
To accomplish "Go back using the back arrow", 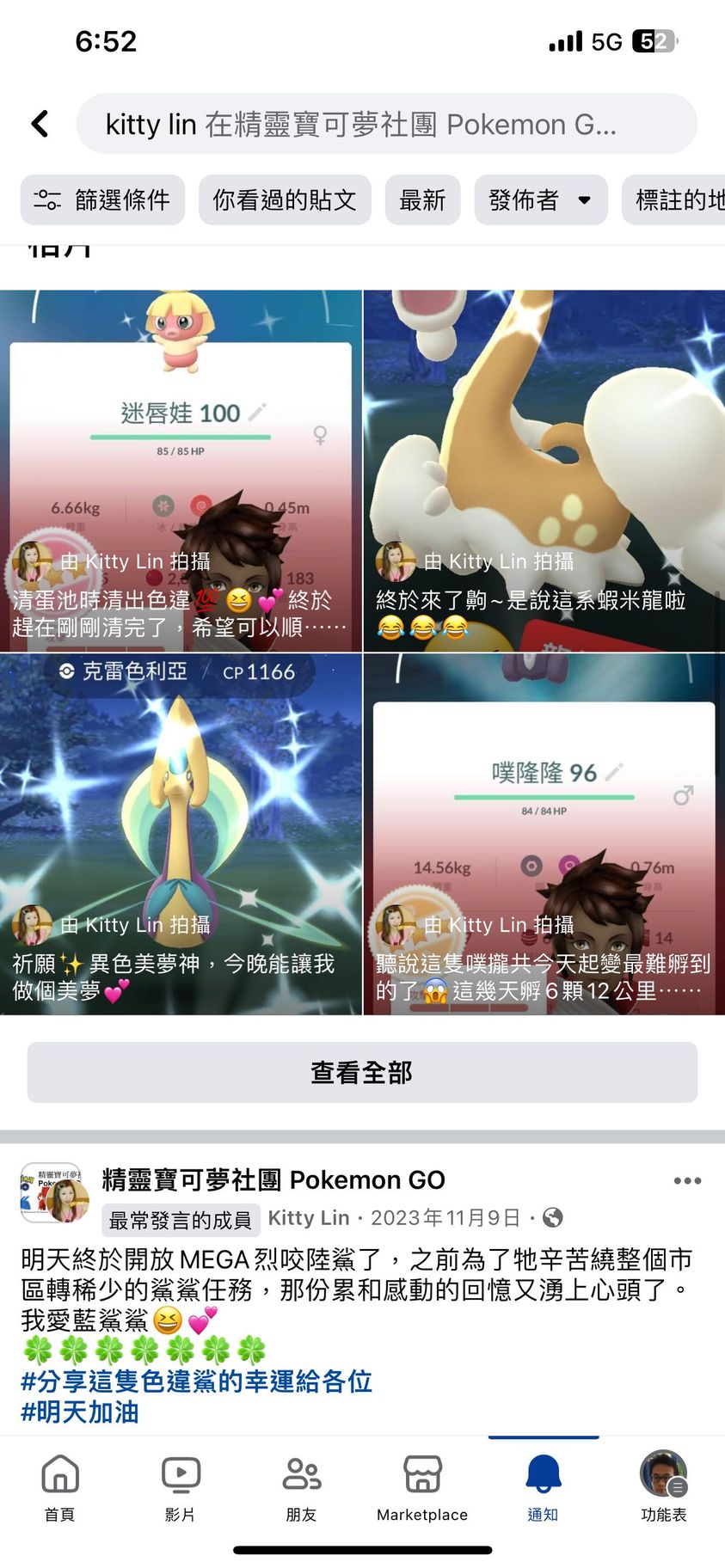I will coord(40,124).
